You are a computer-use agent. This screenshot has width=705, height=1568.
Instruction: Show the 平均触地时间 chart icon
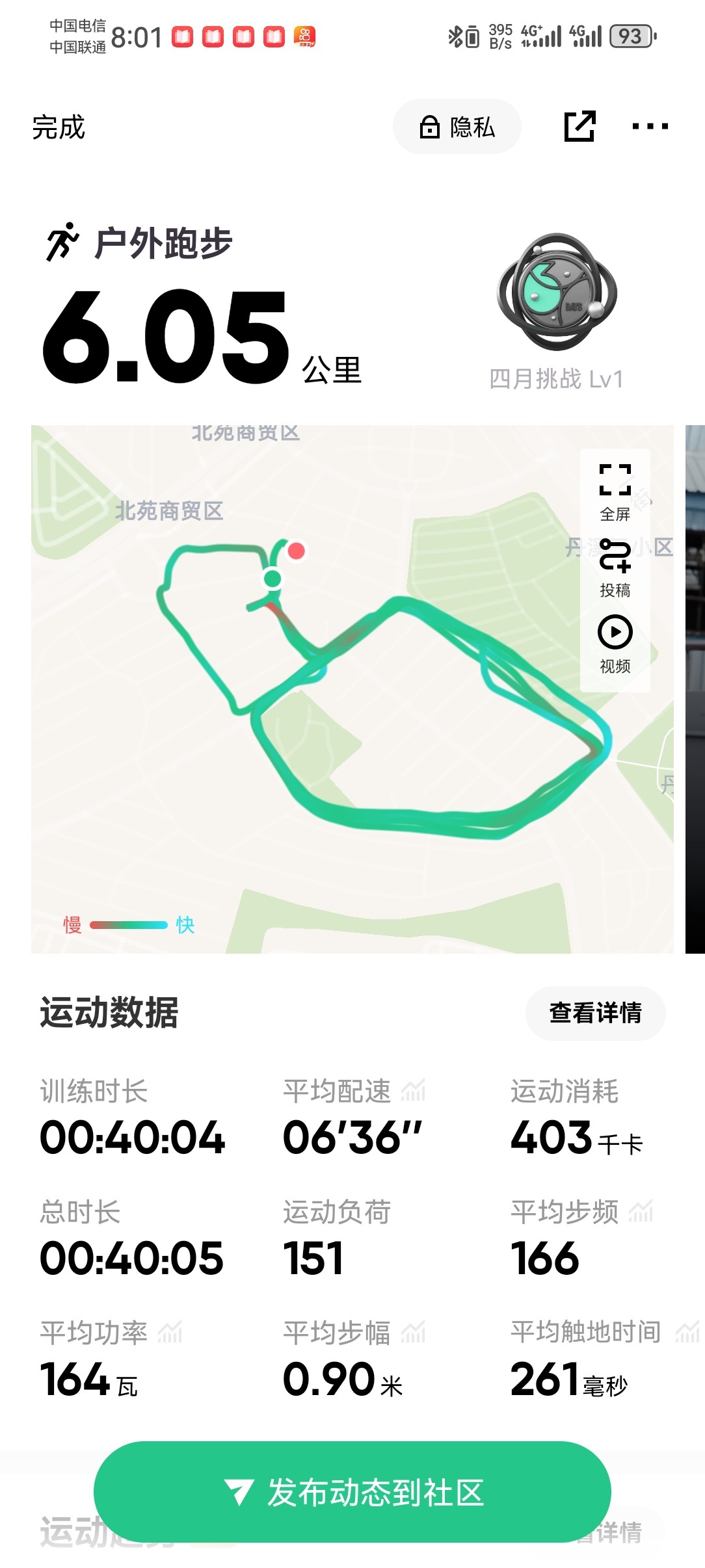click(687, 1332)
